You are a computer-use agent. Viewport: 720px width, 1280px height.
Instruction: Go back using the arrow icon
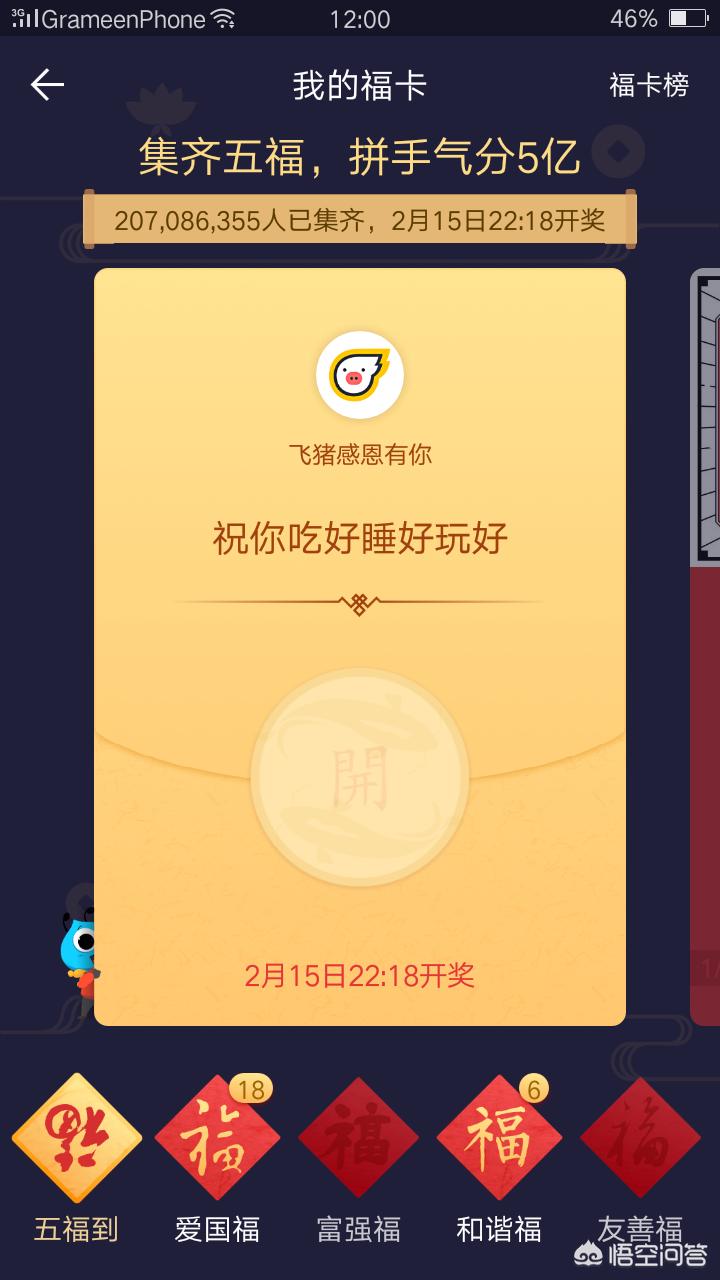[47, 85]
